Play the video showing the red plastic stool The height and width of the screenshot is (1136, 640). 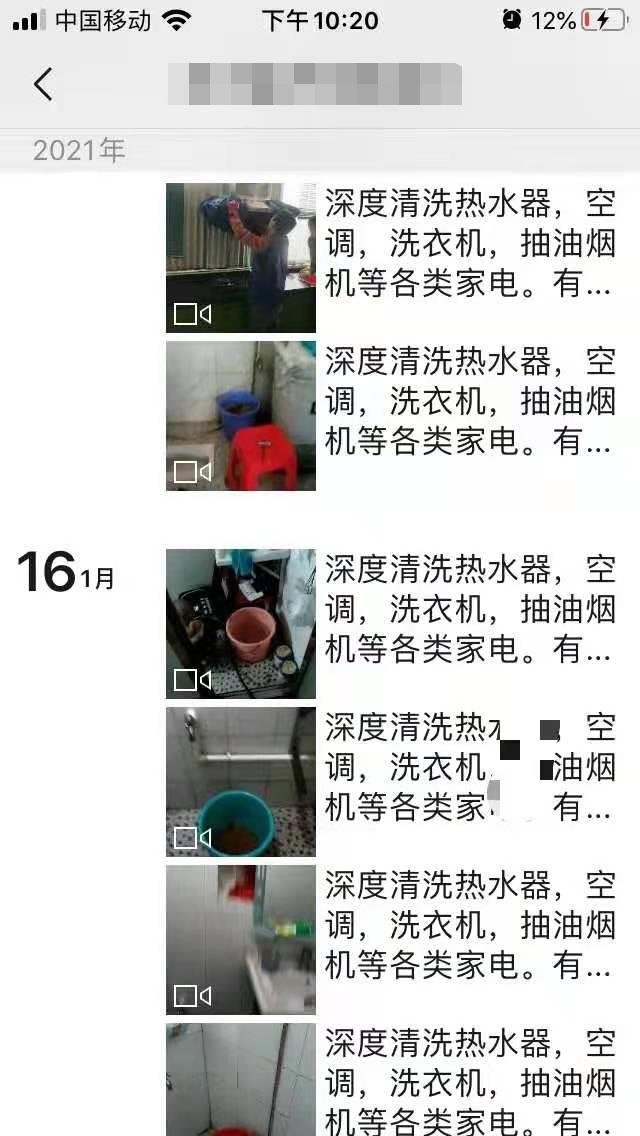pos(241,416)
